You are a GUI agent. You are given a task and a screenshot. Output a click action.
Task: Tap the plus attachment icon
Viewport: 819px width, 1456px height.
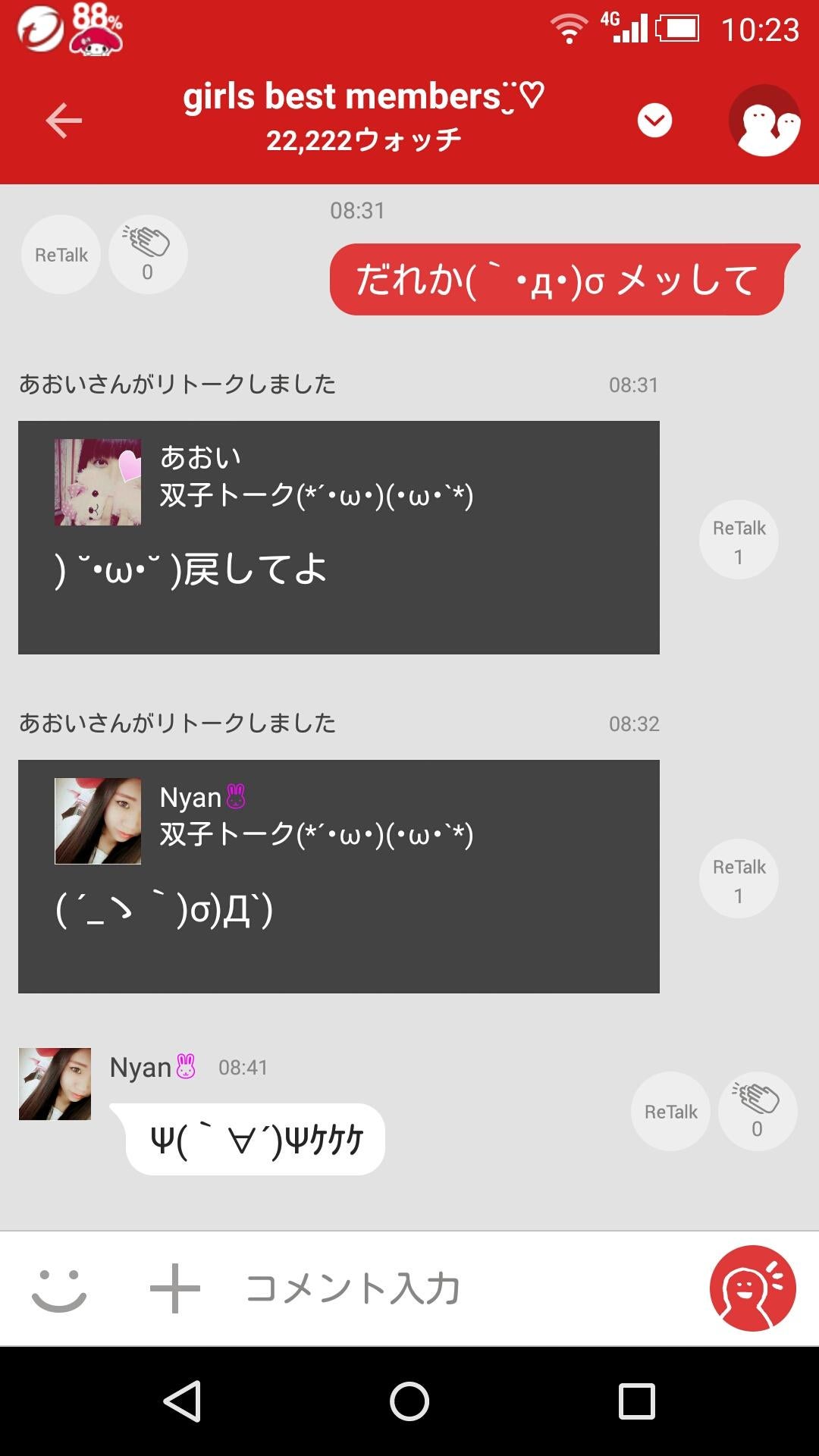pos(175,1288)
